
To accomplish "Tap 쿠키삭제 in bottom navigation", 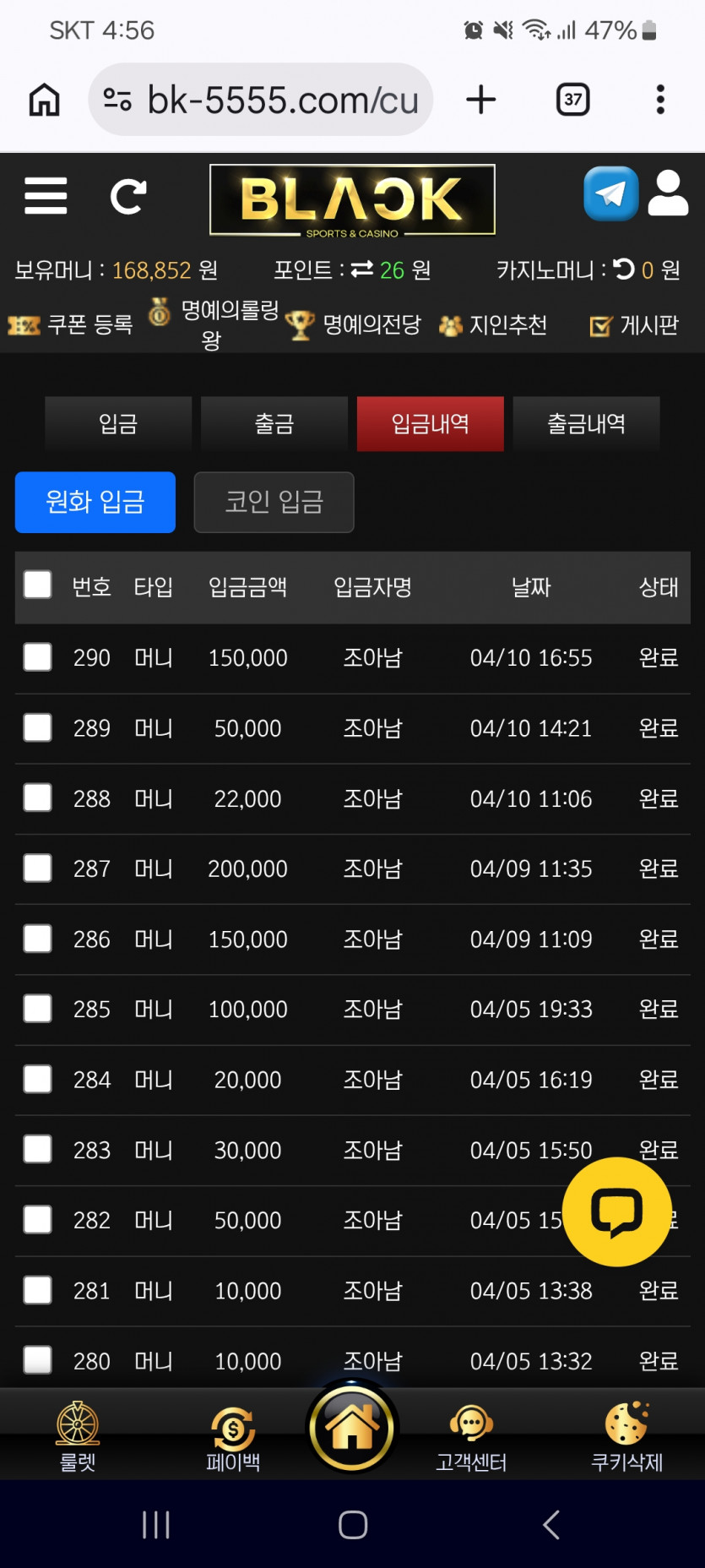I will pos(626,1437).
